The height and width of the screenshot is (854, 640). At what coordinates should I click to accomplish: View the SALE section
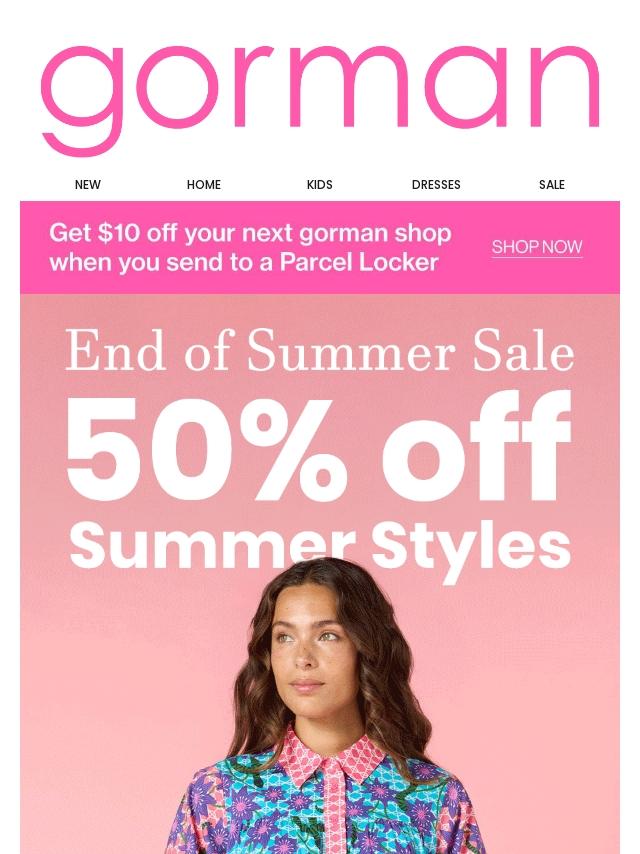coord(552,185)
